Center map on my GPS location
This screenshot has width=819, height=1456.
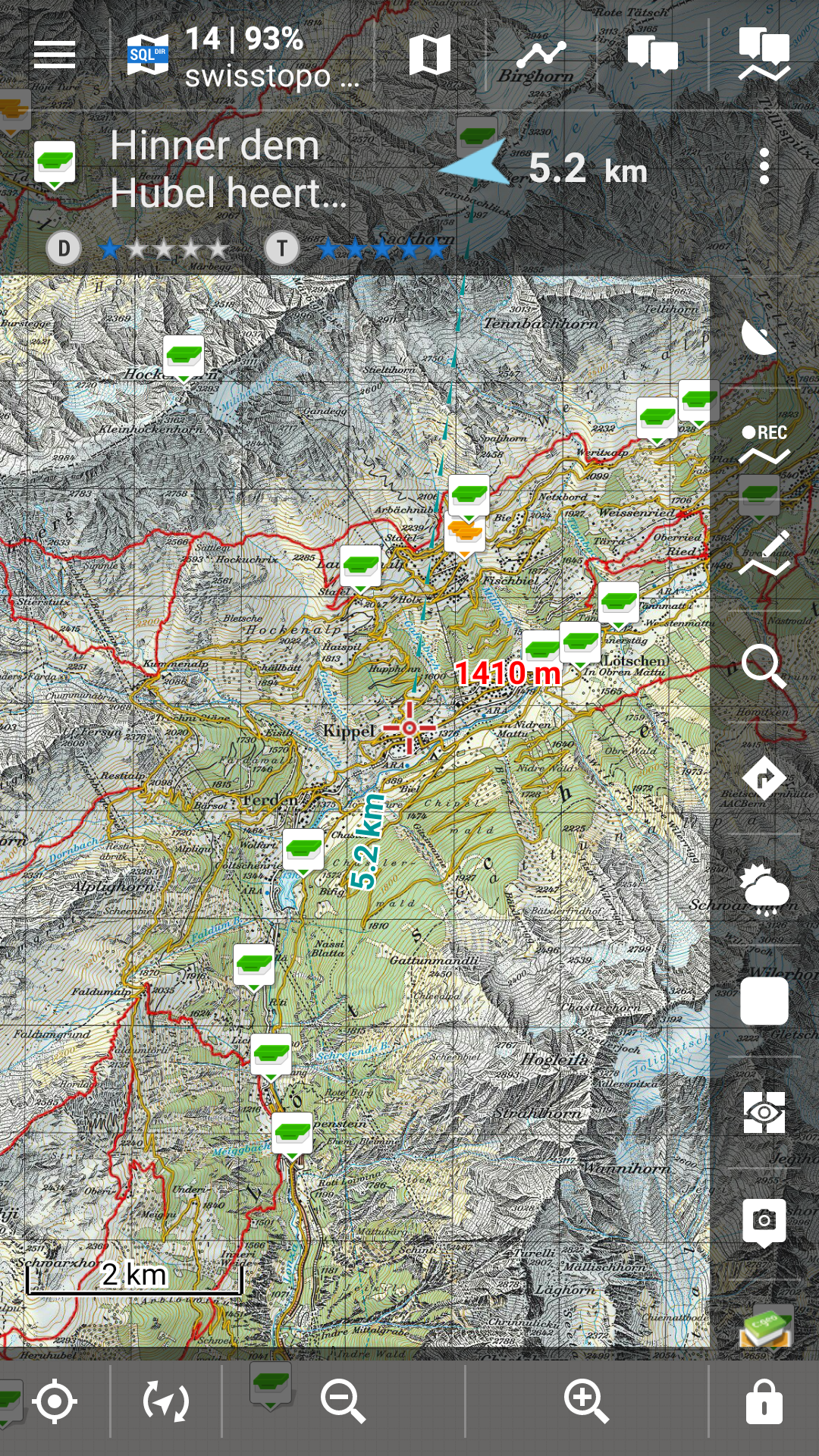(x=55, y=1401)
